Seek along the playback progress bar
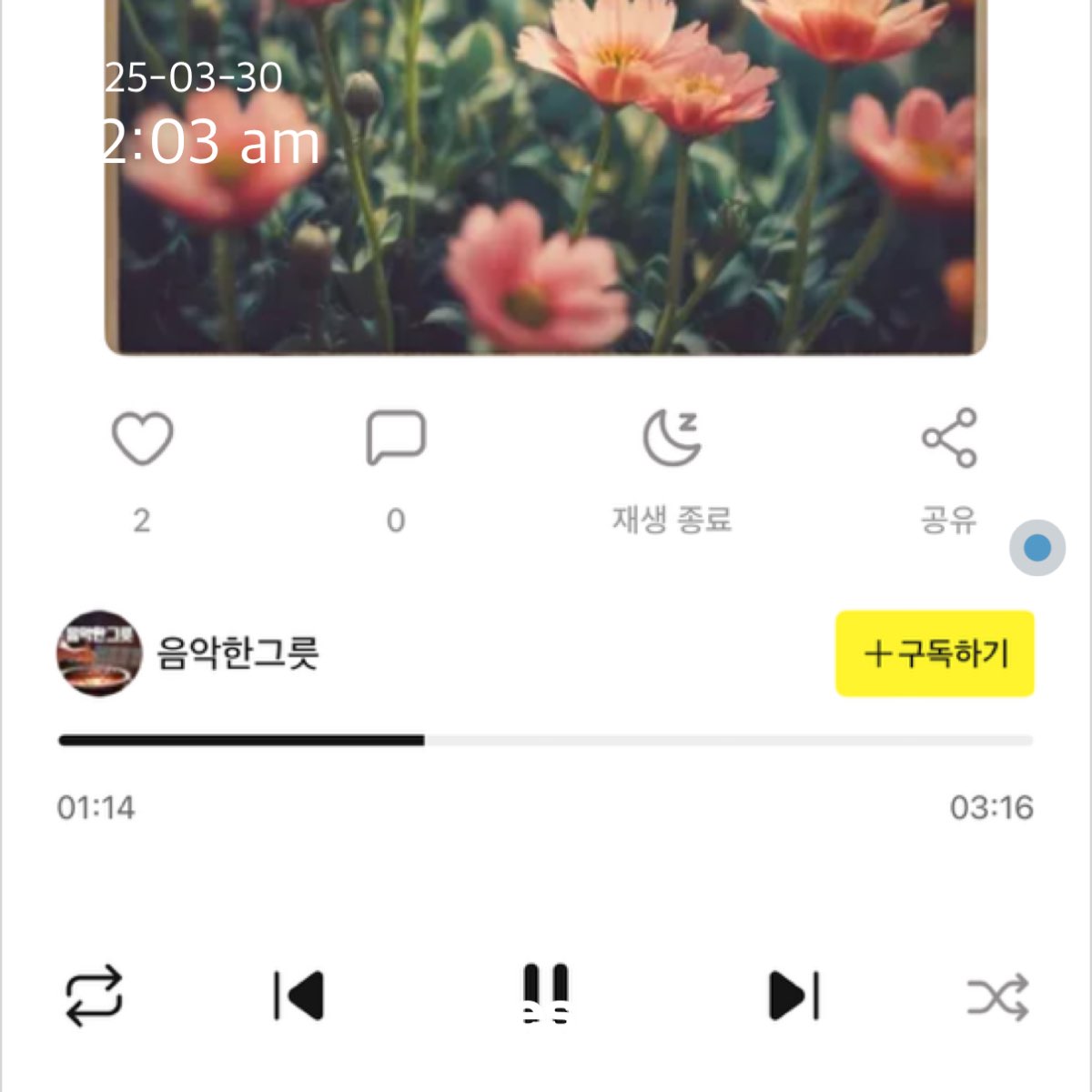Viewport: 1092px width, 1092px height. coord(546,741)
